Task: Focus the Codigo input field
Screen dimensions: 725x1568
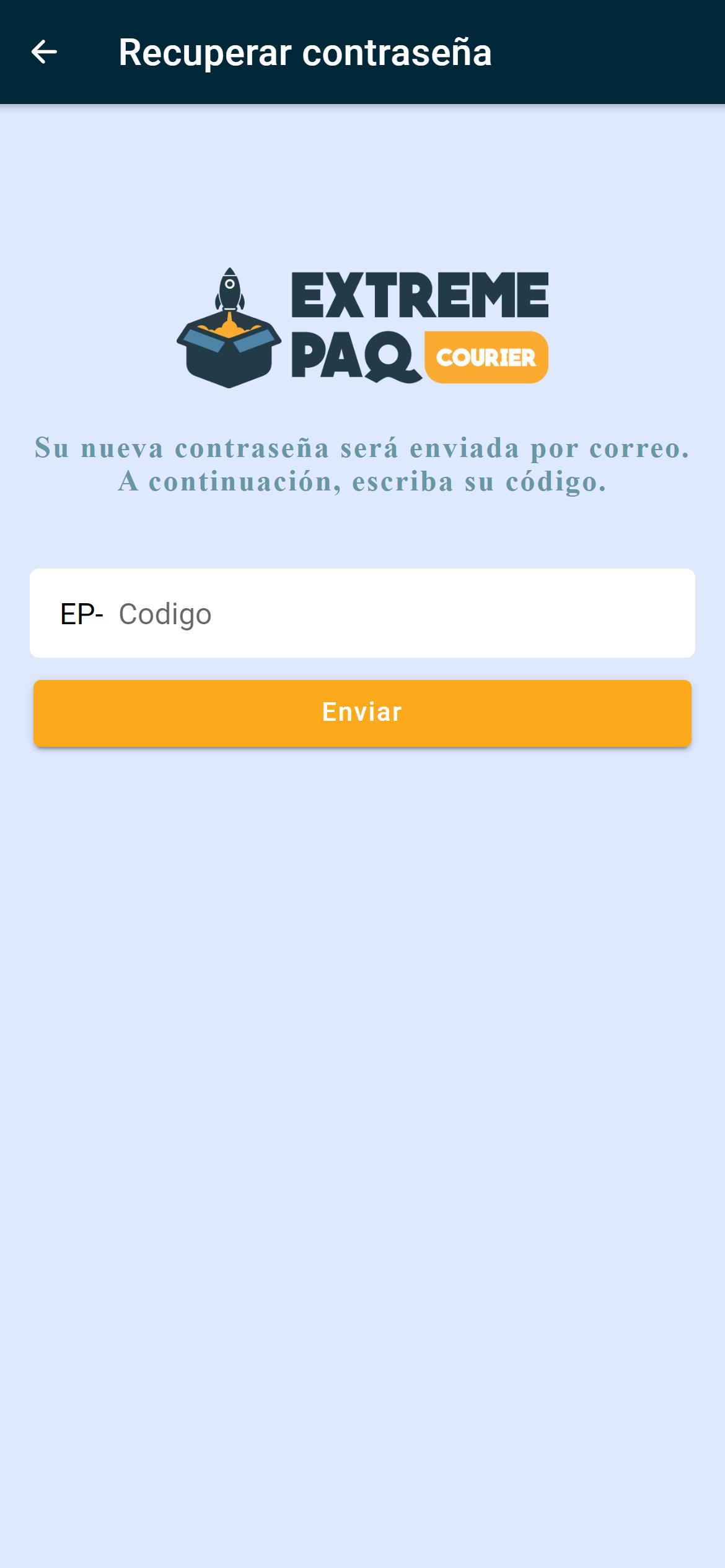Action: click(x=362, y=613)
